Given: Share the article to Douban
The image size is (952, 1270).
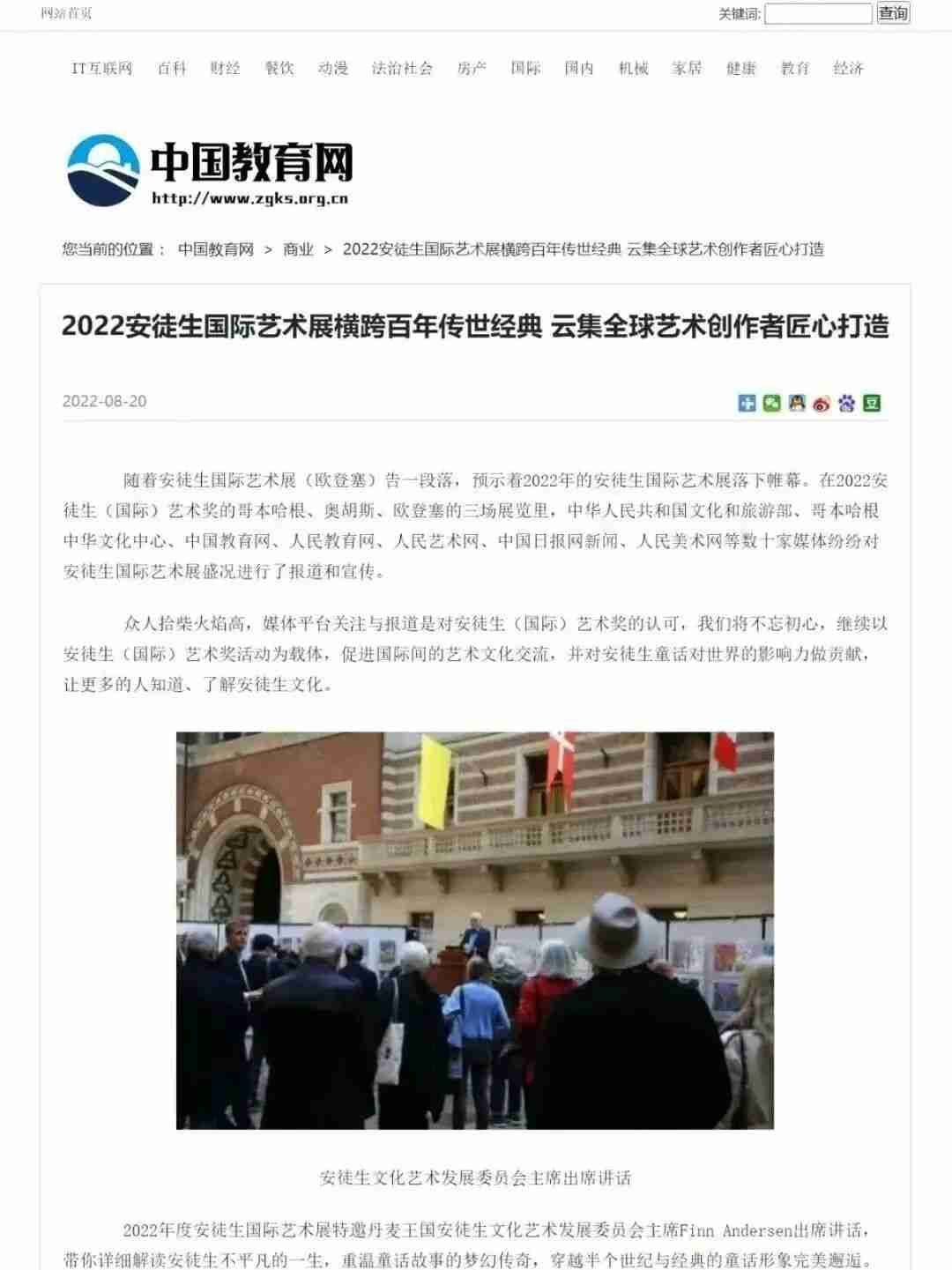Looking at the screenshot, I should (872, 404).
